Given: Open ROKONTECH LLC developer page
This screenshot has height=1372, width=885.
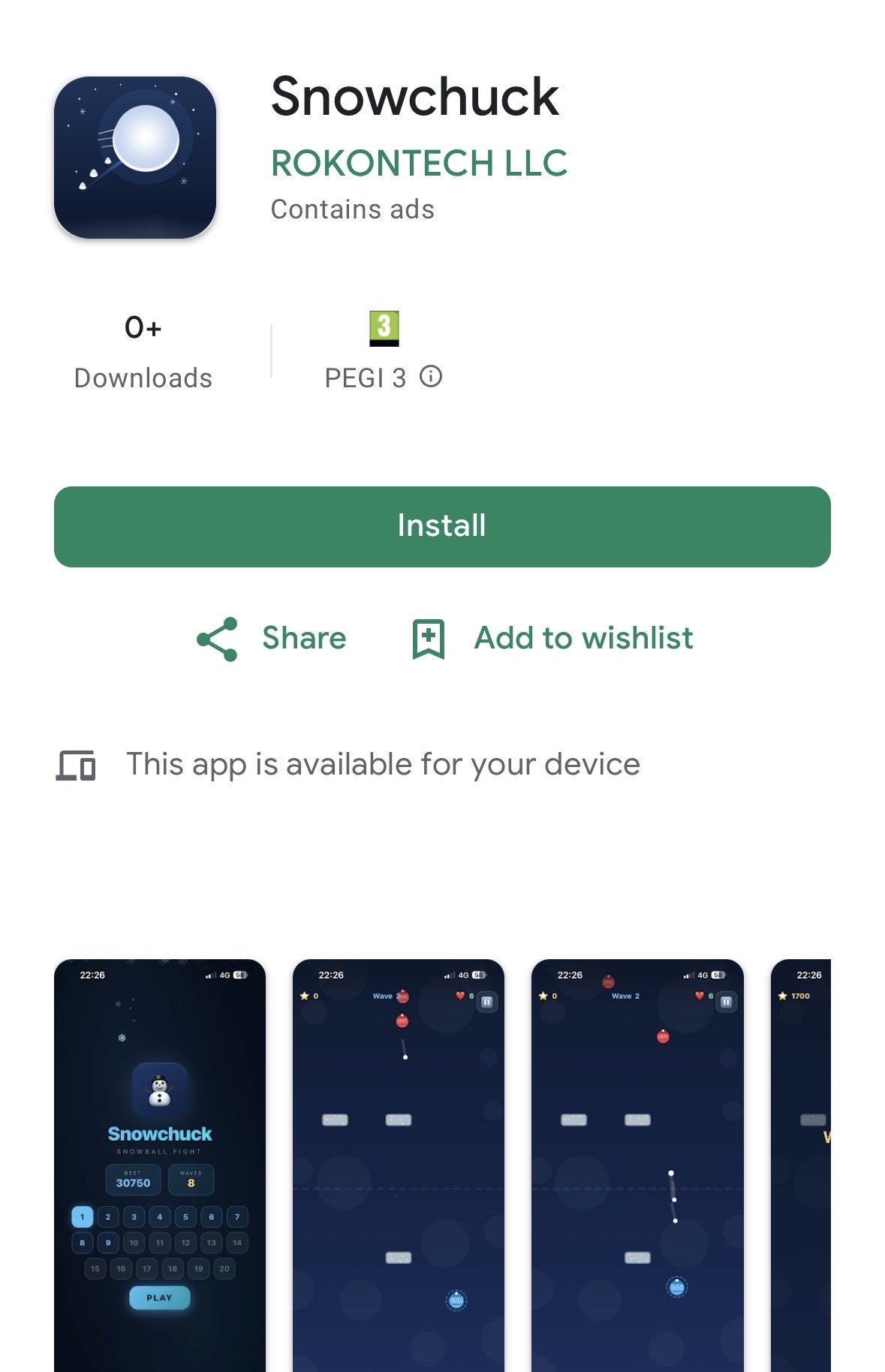Looking at the screenshot, I should [419, 163].
